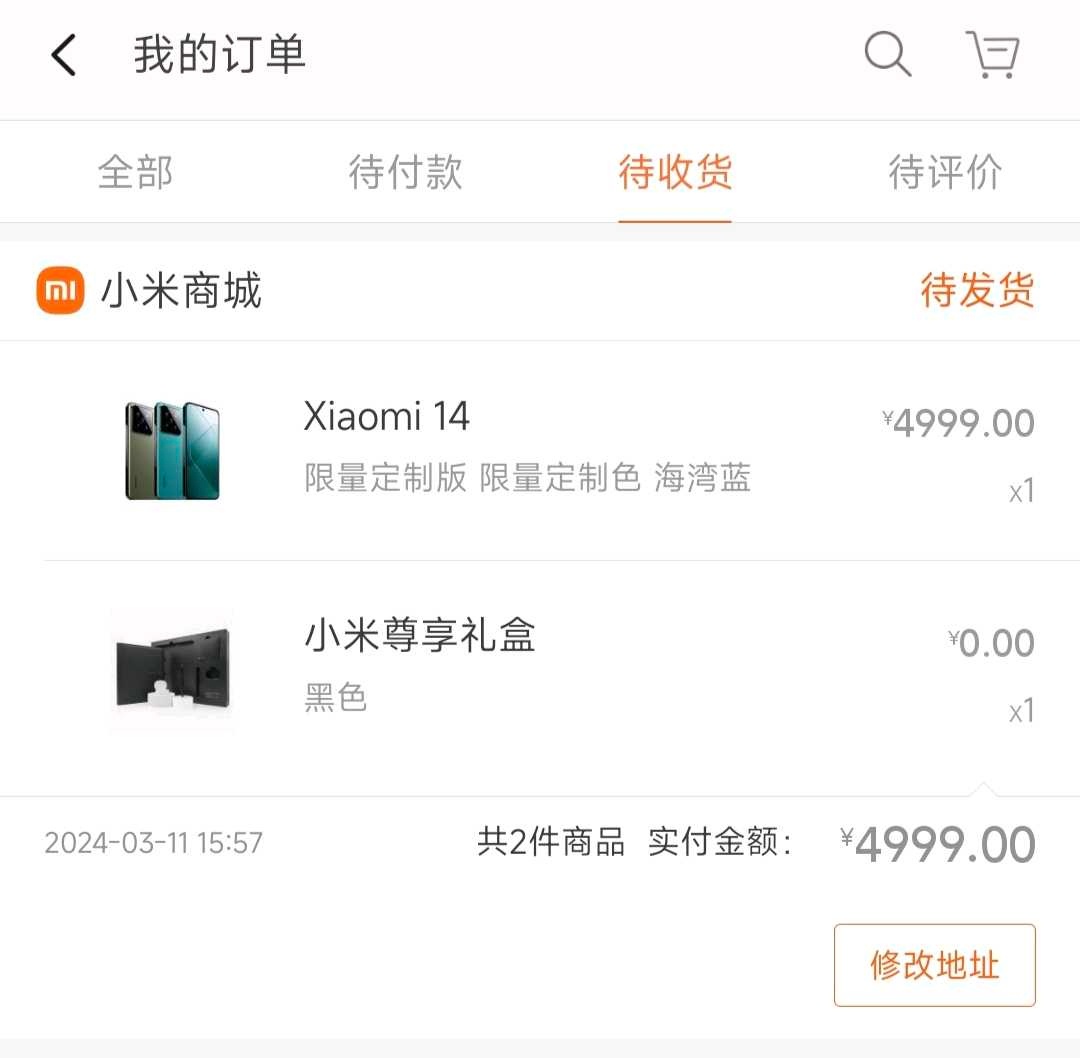
Task: Open the search icon
Action: 887,54
